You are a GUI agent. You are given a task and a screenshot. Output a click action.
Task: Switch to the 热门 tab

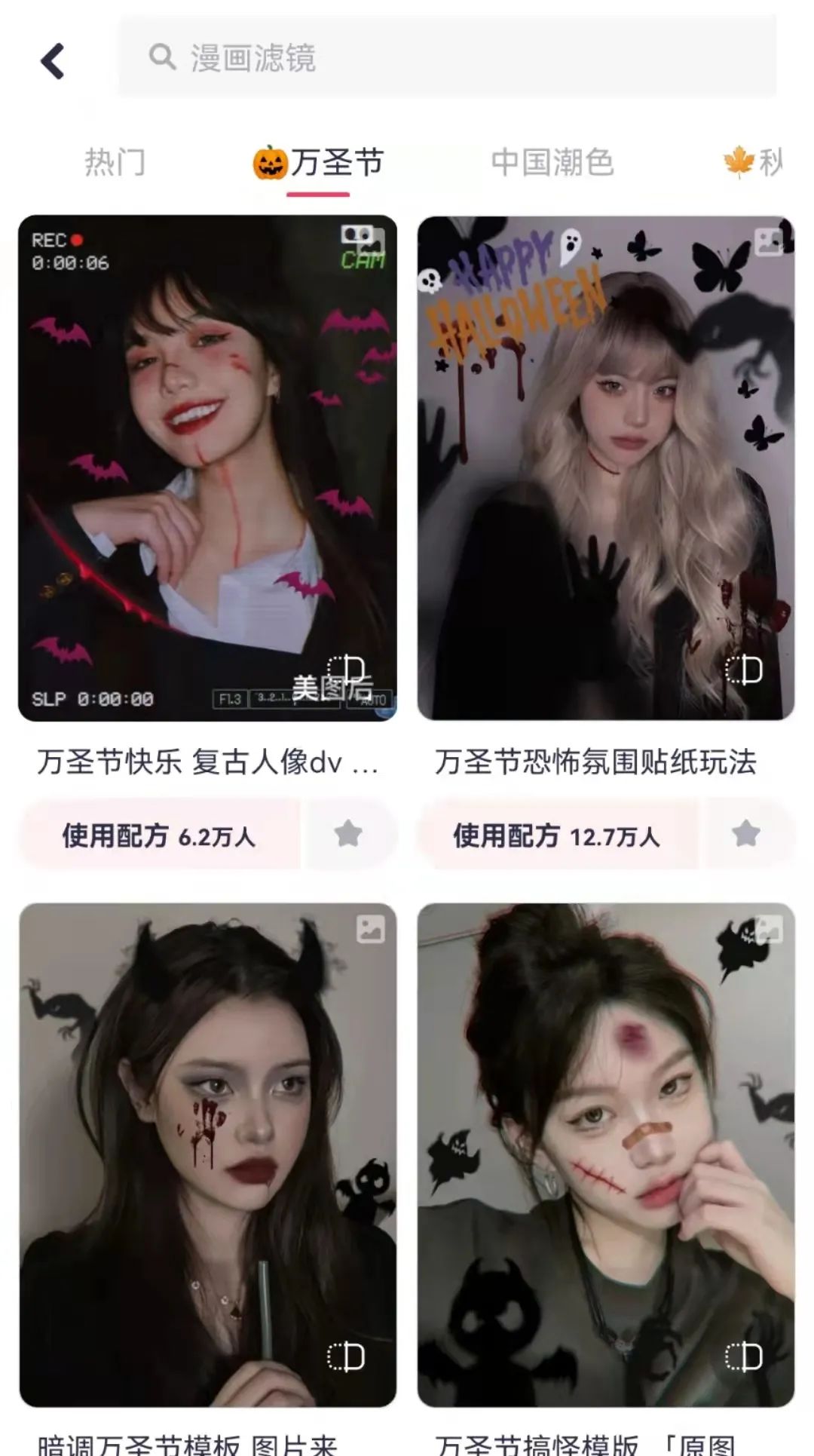click(115, 162)
